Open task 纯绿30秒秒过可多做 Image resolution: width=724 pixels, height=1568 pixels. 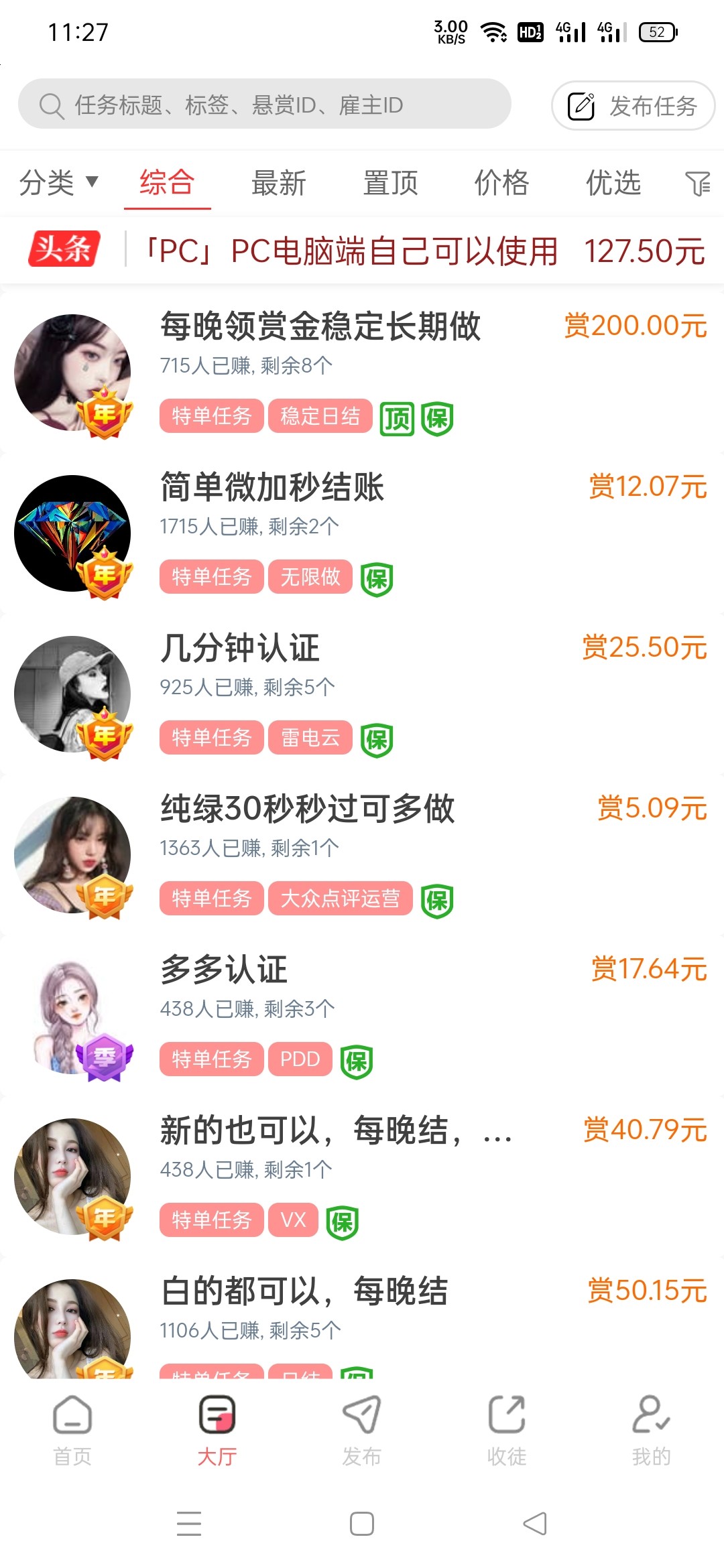click(307, 809)
